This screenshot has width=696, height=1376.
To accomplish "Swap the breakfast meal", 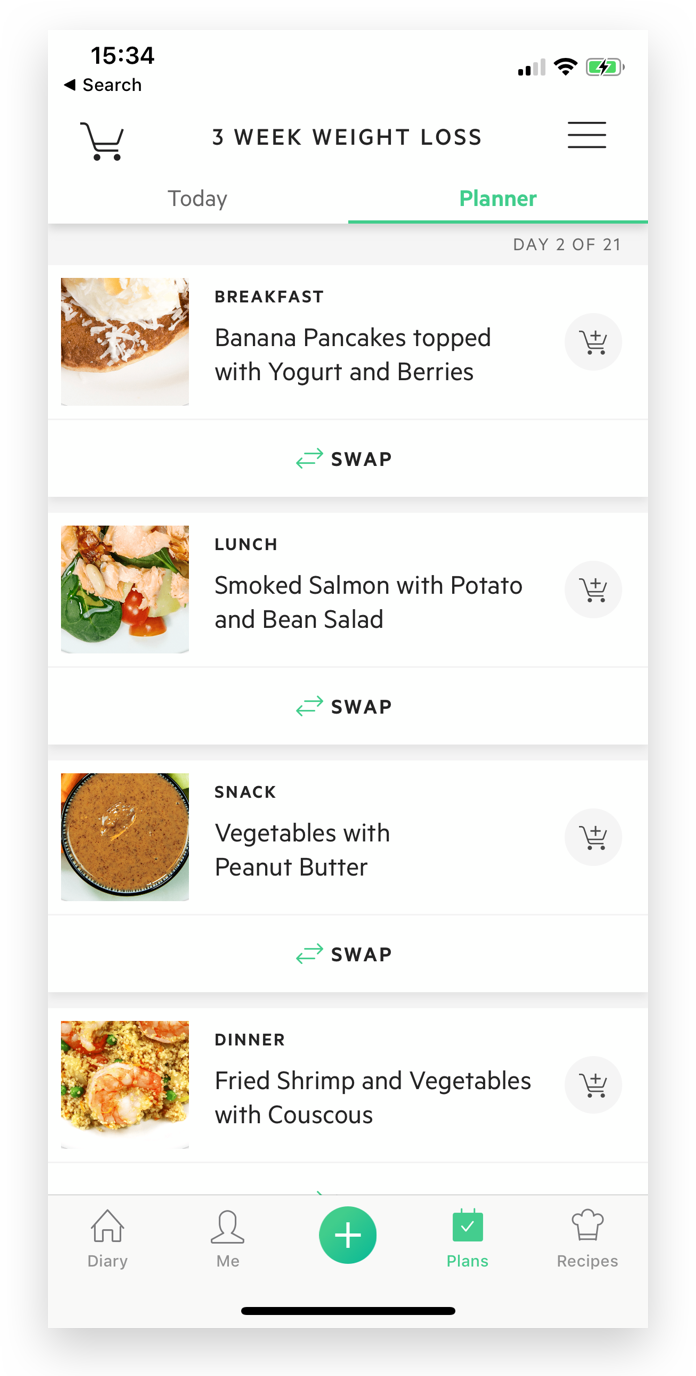I will tap(346, 459).
